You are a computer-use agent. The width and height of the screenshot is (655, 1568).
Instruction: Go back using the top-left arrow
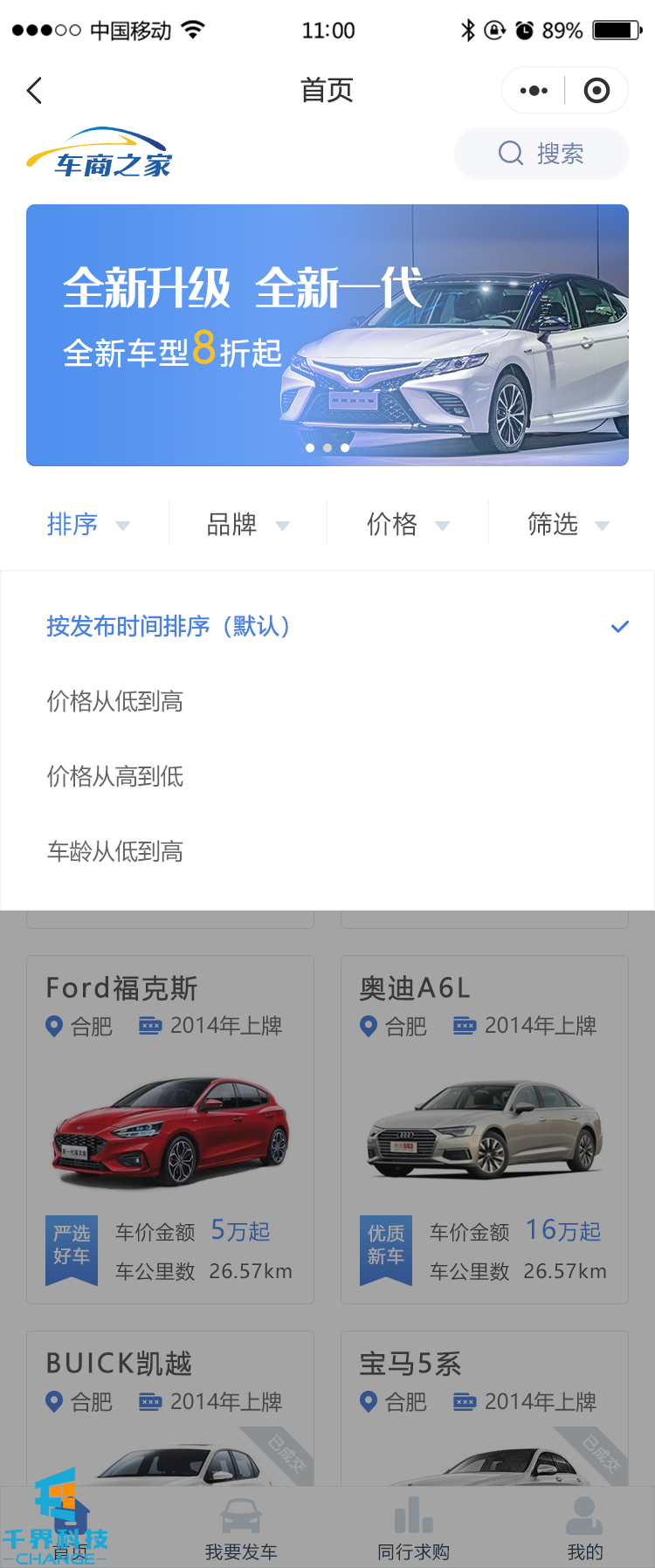(35, 91)
